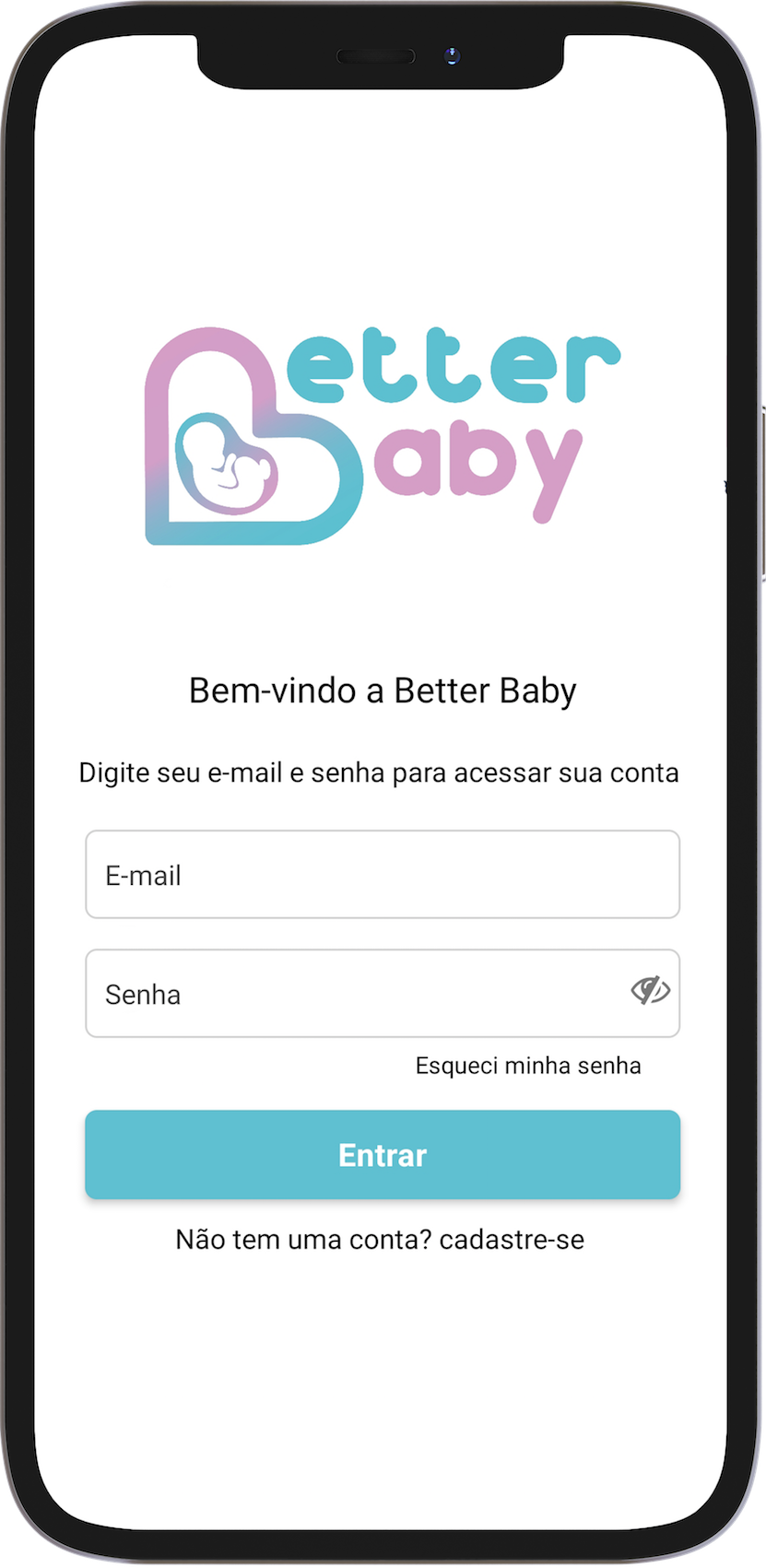The image size is (766, 1568).
Task: Log in with the Entrar button
Action: [x=383, y=1155]
